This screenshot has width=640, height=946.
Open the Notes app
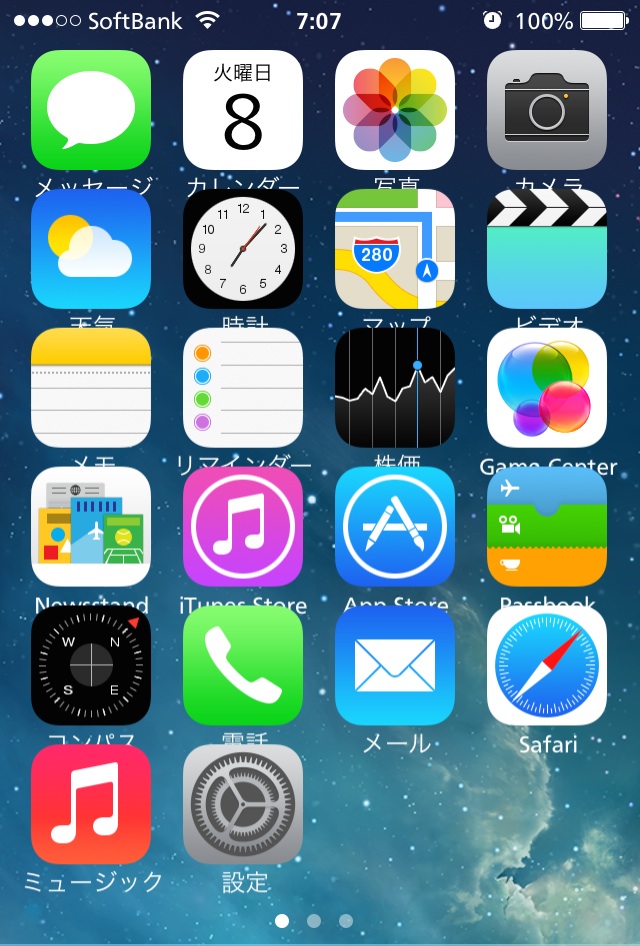(x=91, y=388)
